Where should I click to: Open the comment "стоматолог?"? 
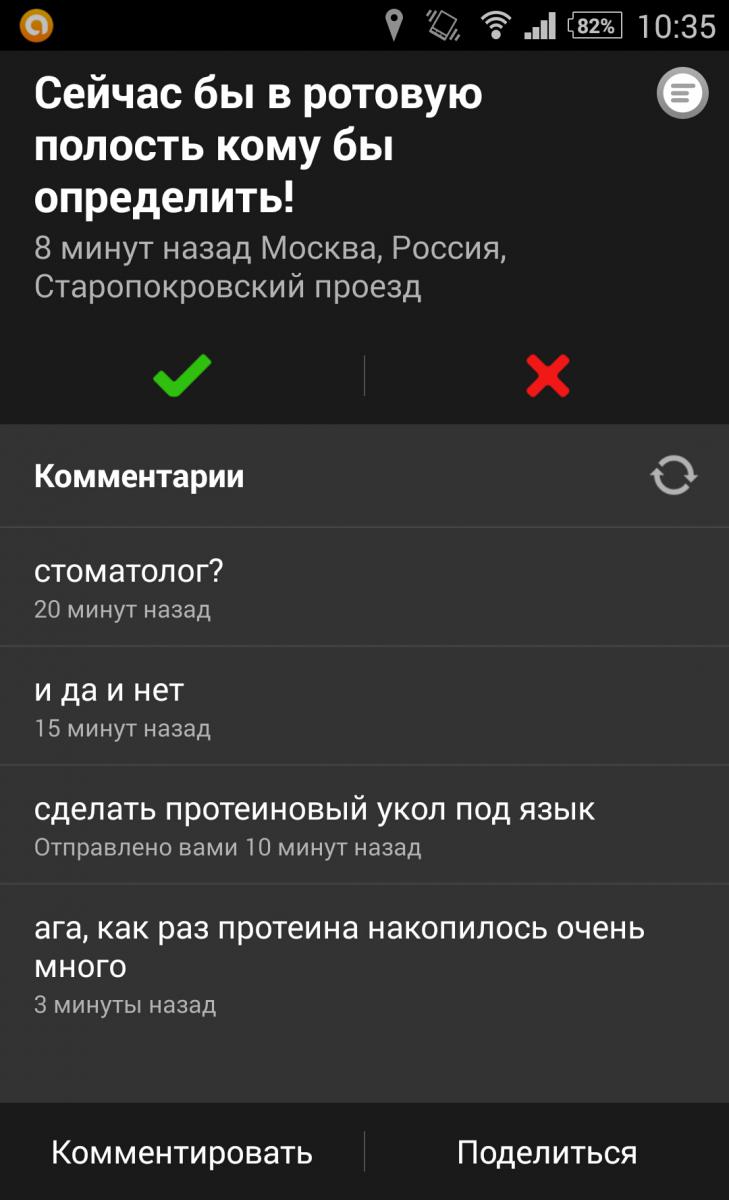364,587
